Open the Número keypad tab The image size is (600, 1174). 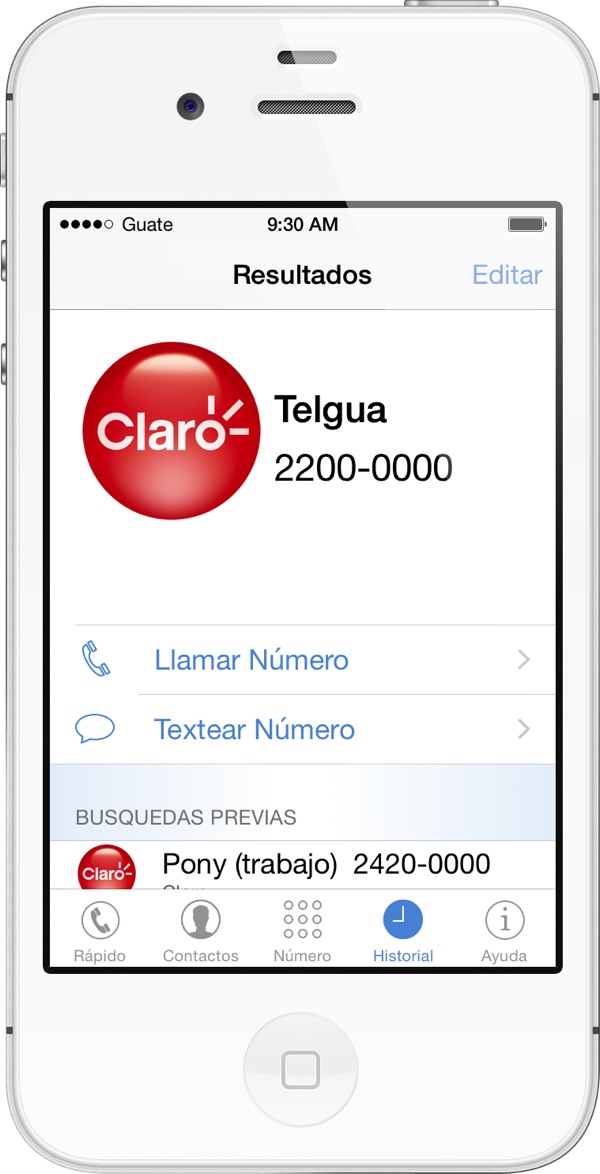[x=302, y=931]
